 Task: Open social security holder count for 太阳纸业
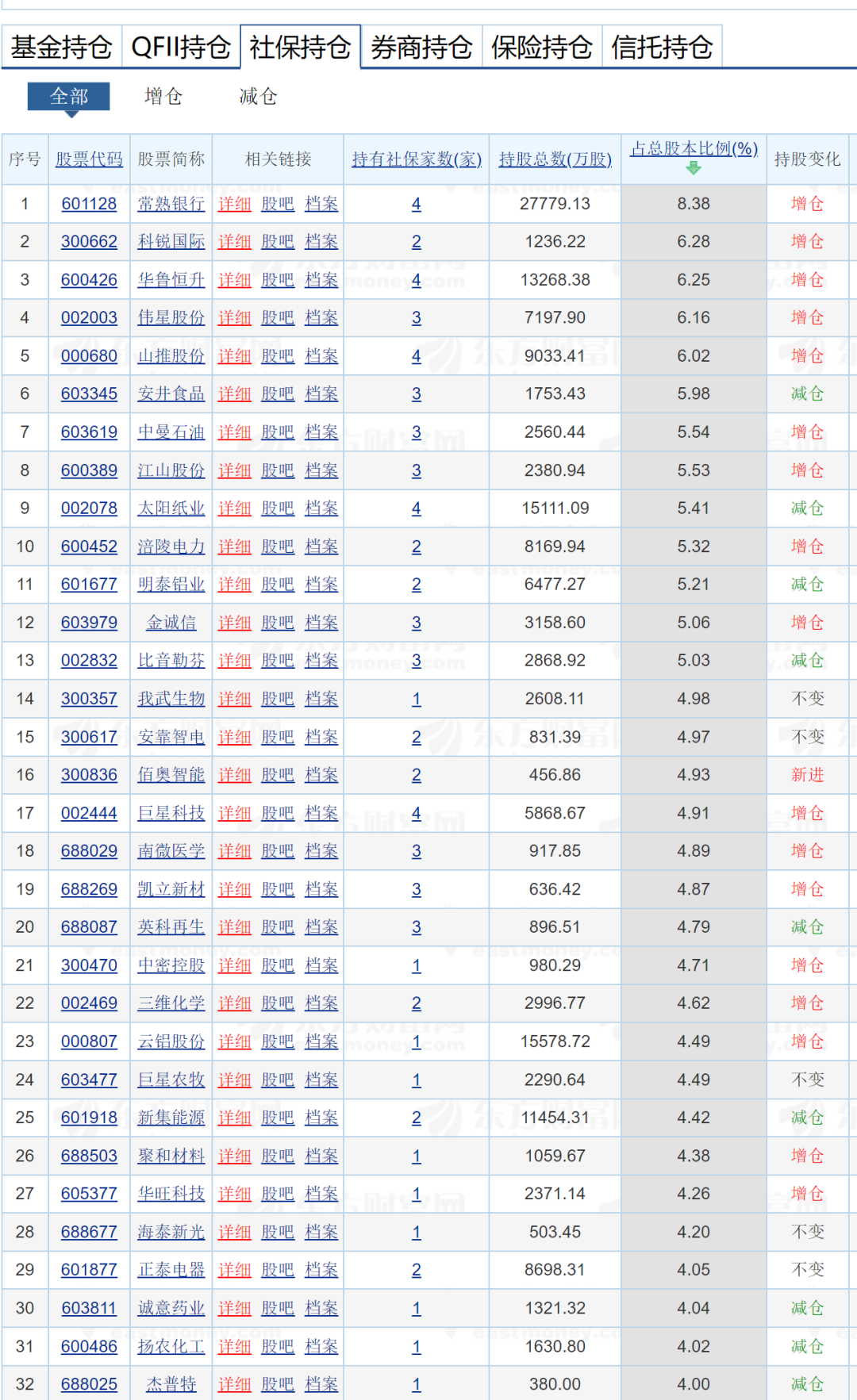pos(417,508)
